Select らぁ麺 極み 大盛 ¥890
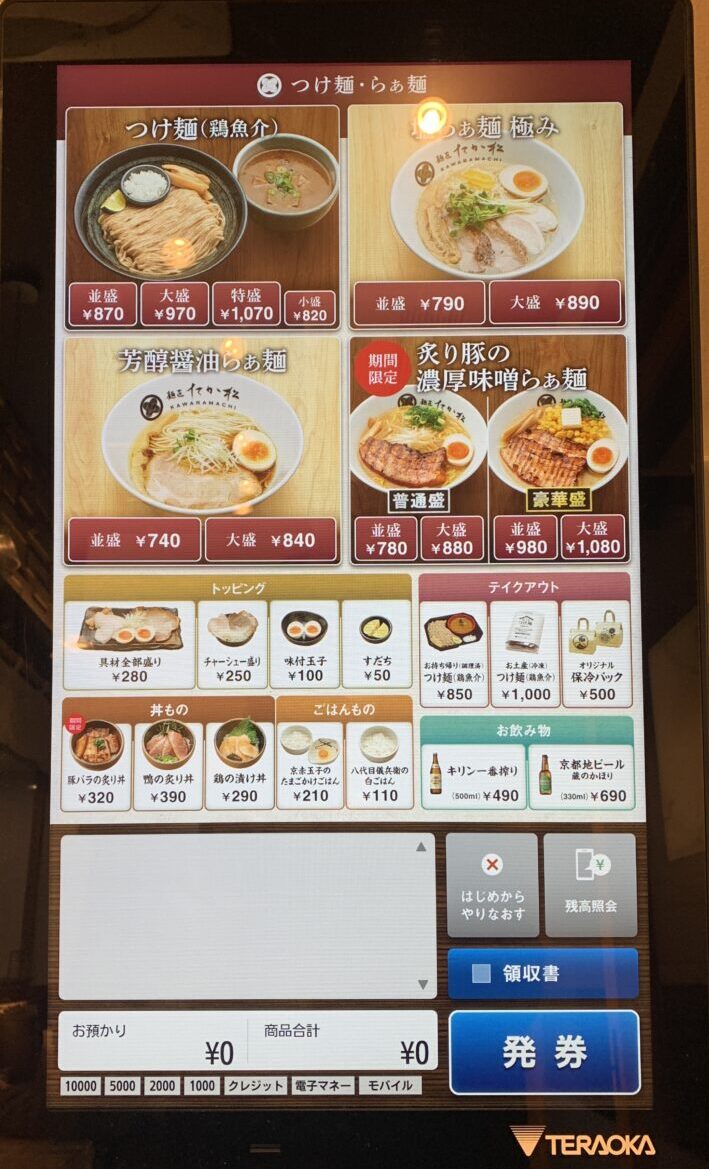The width and height of the screenshot is (709, 1169). pyautogui.click(x=554, y=303)
